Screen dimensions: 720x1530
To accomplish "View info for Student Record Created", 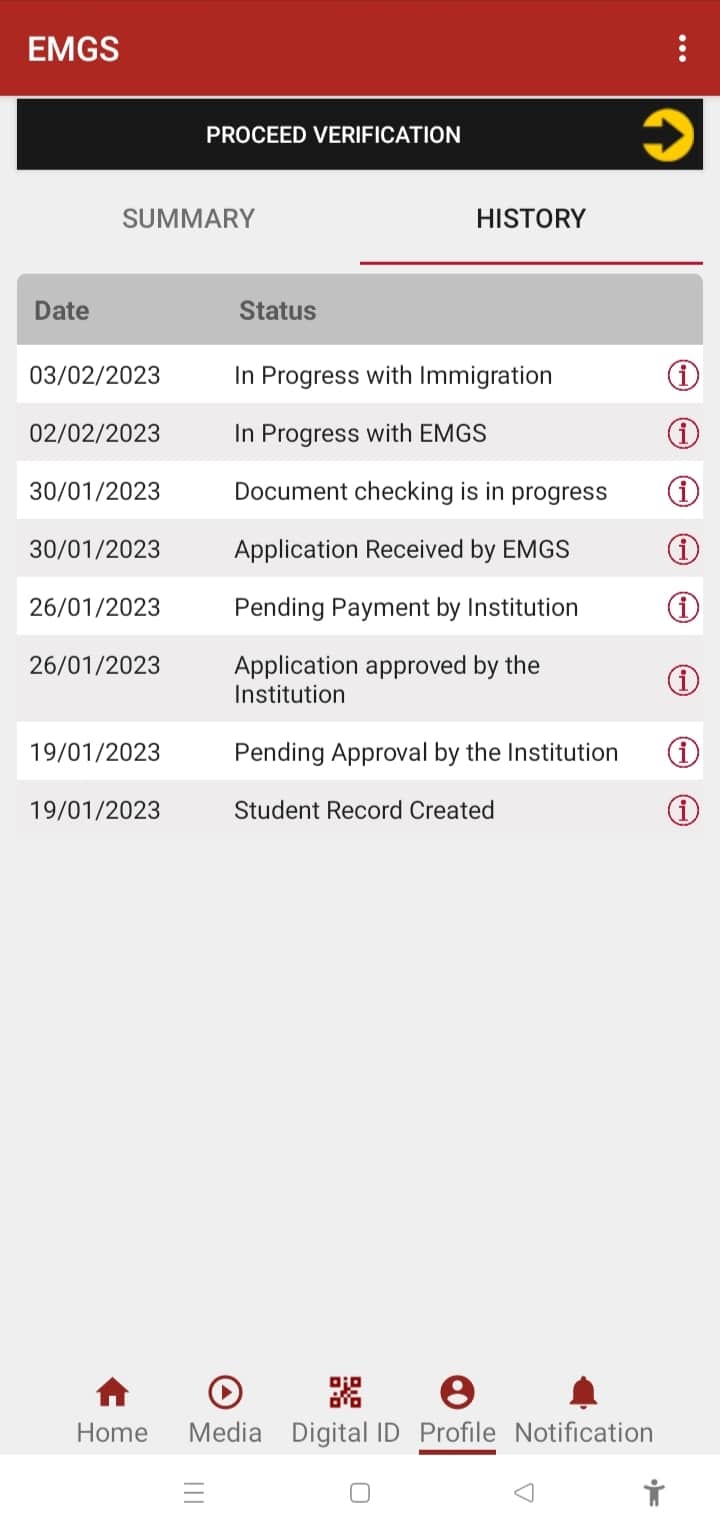I will coord(682,810).
